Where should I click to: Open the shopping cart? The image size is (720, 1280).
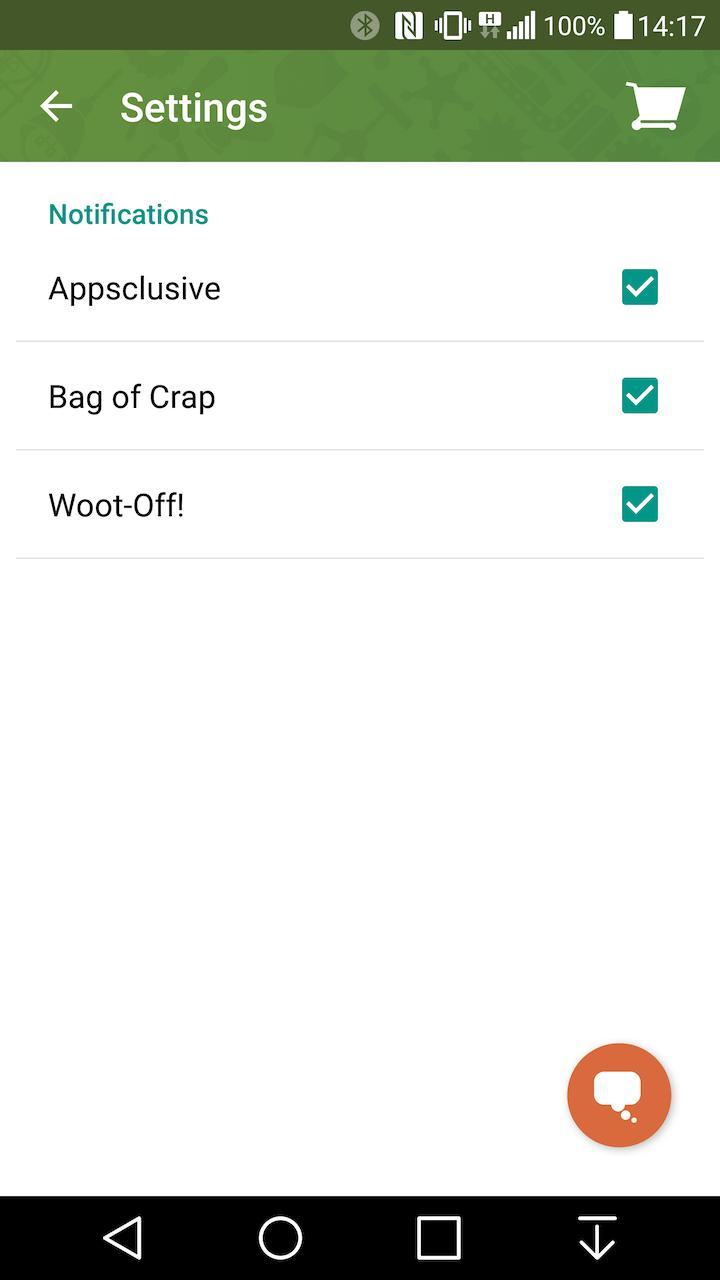[655, 106]
